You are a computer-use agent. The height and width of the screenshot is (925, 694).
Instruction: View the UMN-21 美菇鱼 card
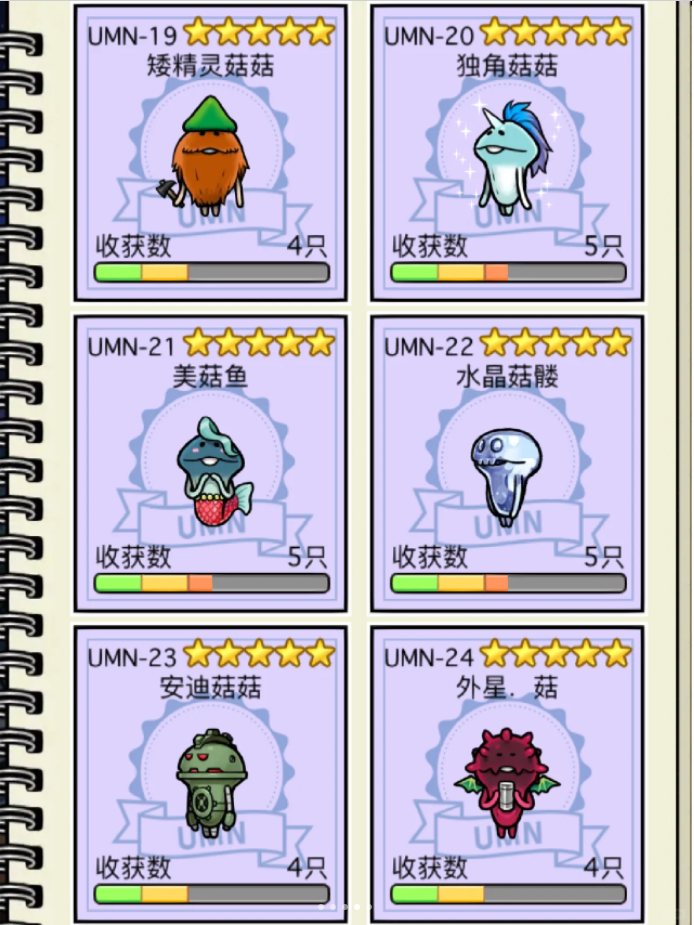pos(210,464)
